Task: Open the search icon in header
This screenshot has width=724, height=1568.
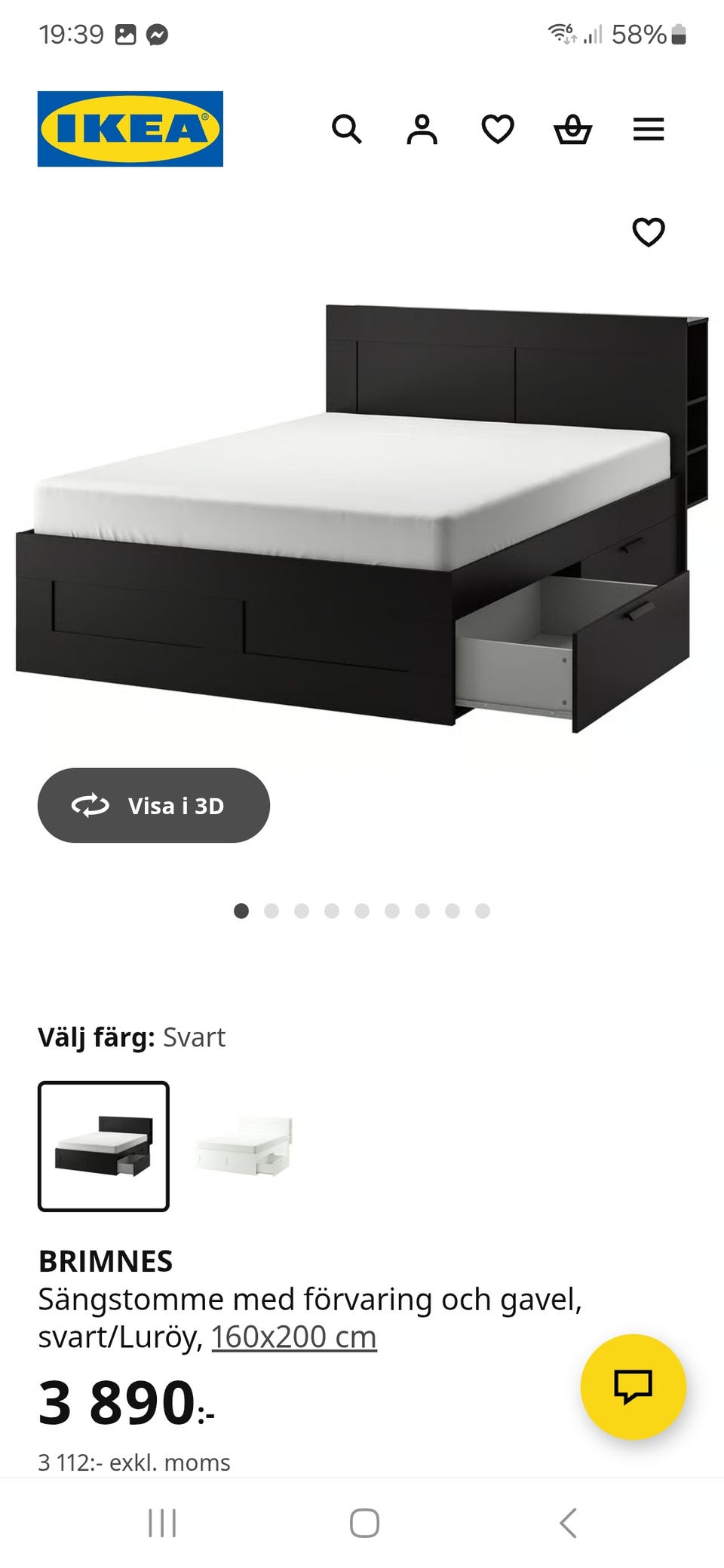Action: [x=347, y=129]
